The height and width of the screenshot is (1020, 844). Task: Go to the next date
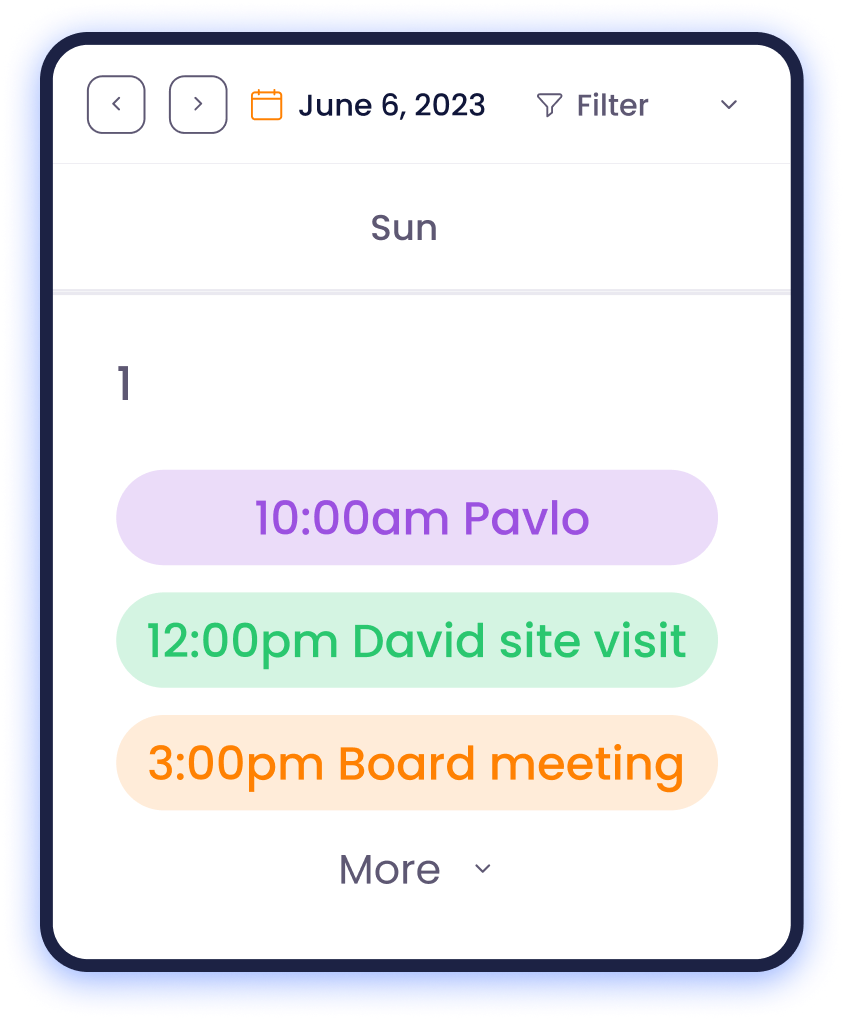point(198,104)
